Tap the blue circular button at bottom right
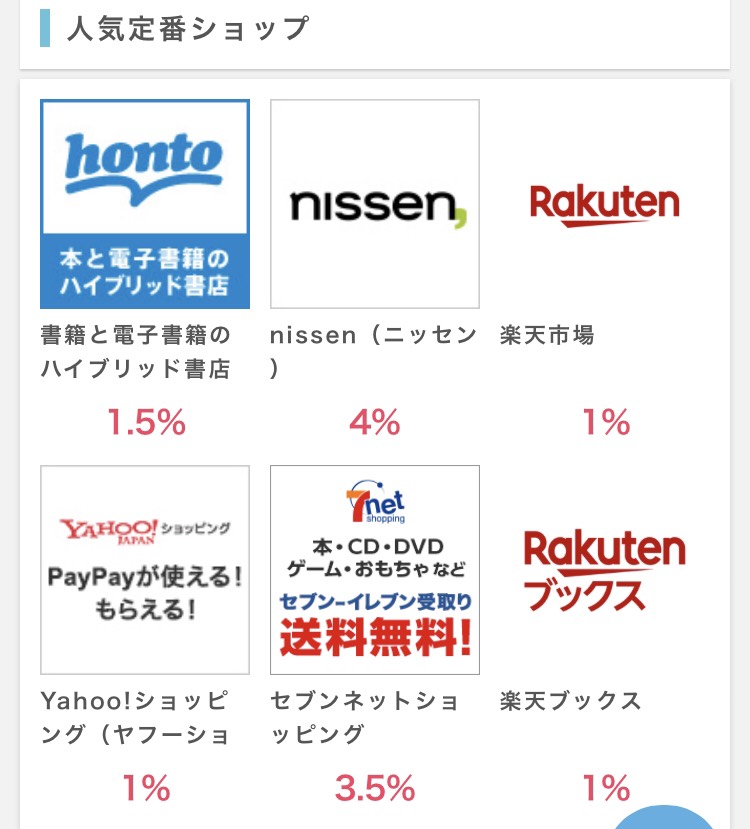Viewport: 750px width, 829px height. 663,820
